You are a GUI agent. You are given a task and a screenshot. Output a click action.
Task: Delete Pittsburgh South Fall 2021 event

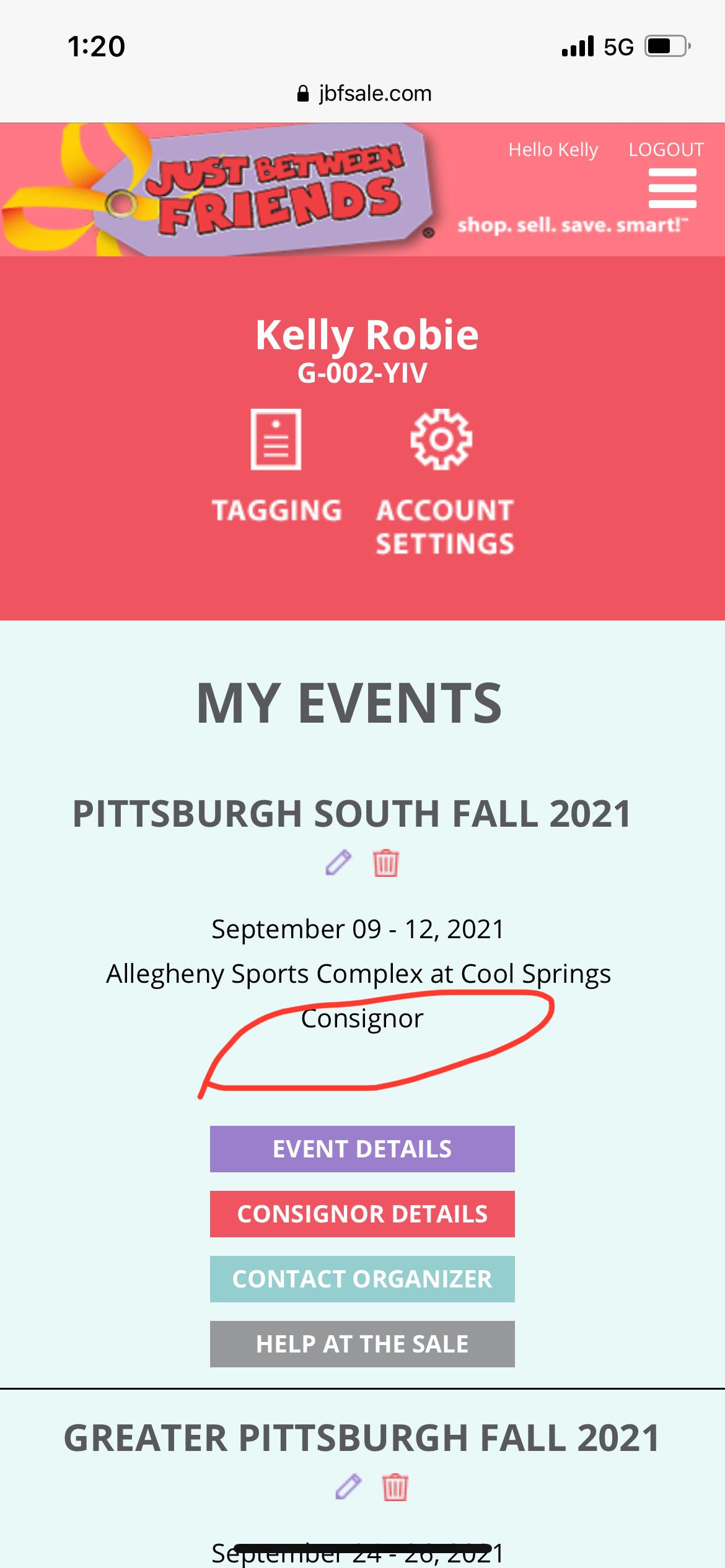click(x=385, y=863)
